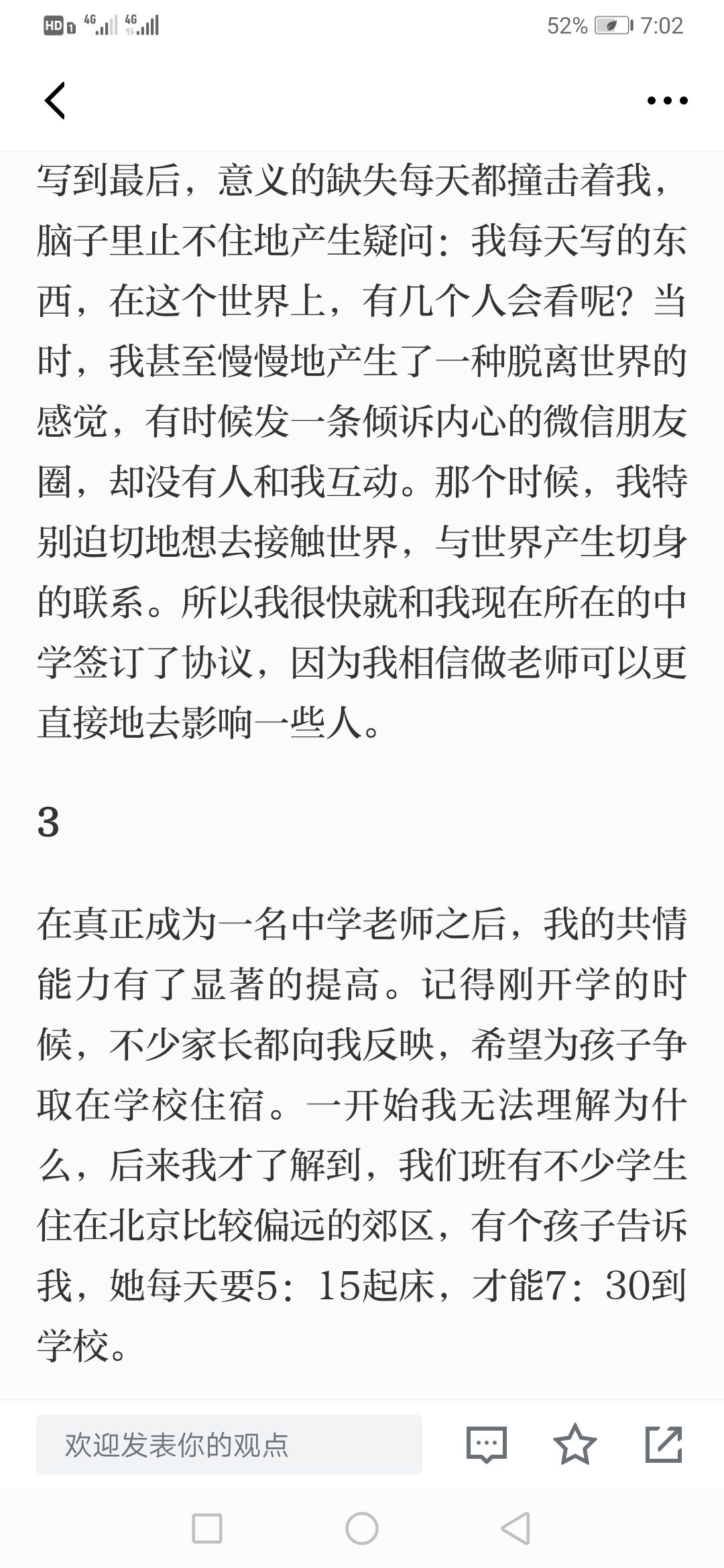Go back using the top-left arrow
The width and height of the screenshot is (724, 1568).
pyautogui.click(x=55, y=101)
